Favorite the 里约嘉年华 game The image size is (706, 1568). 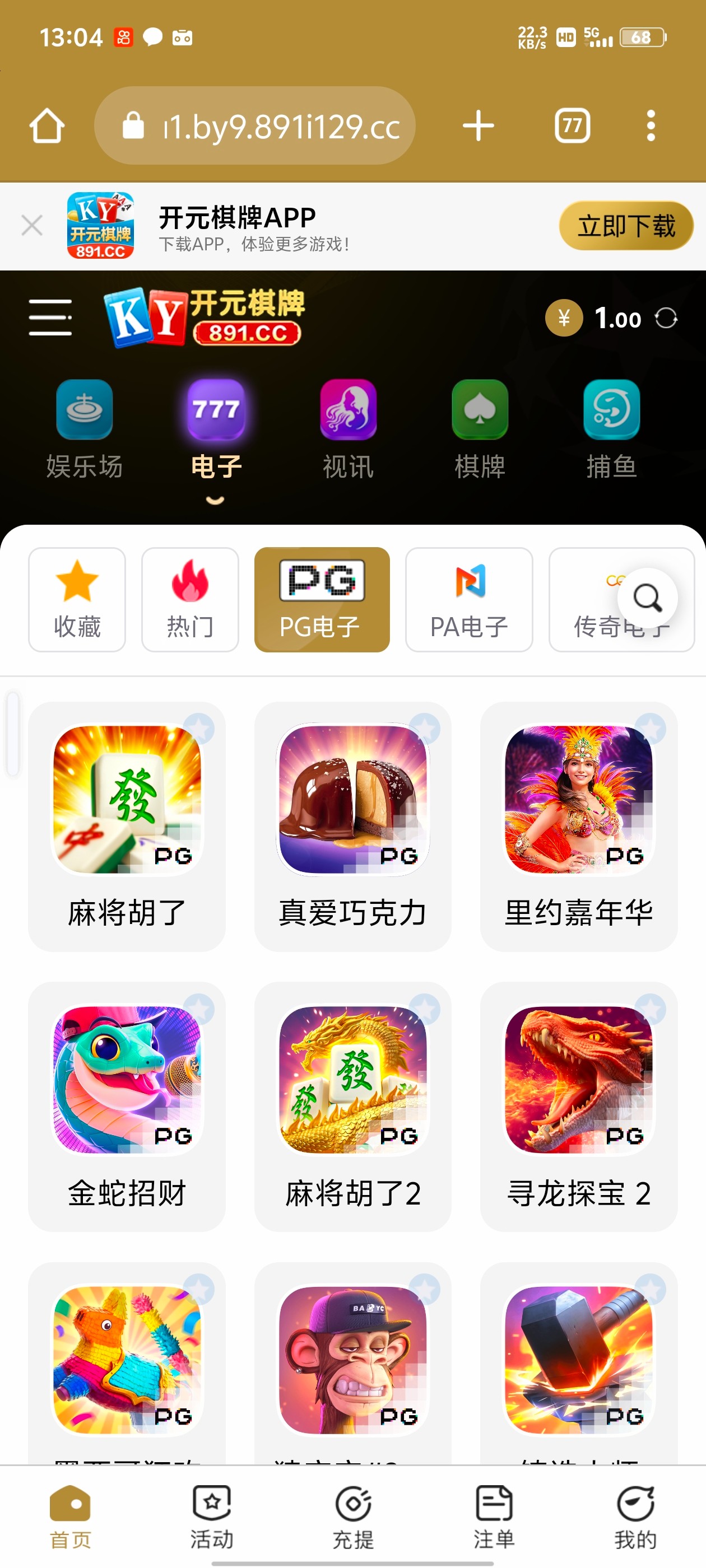tap(651, 727)
